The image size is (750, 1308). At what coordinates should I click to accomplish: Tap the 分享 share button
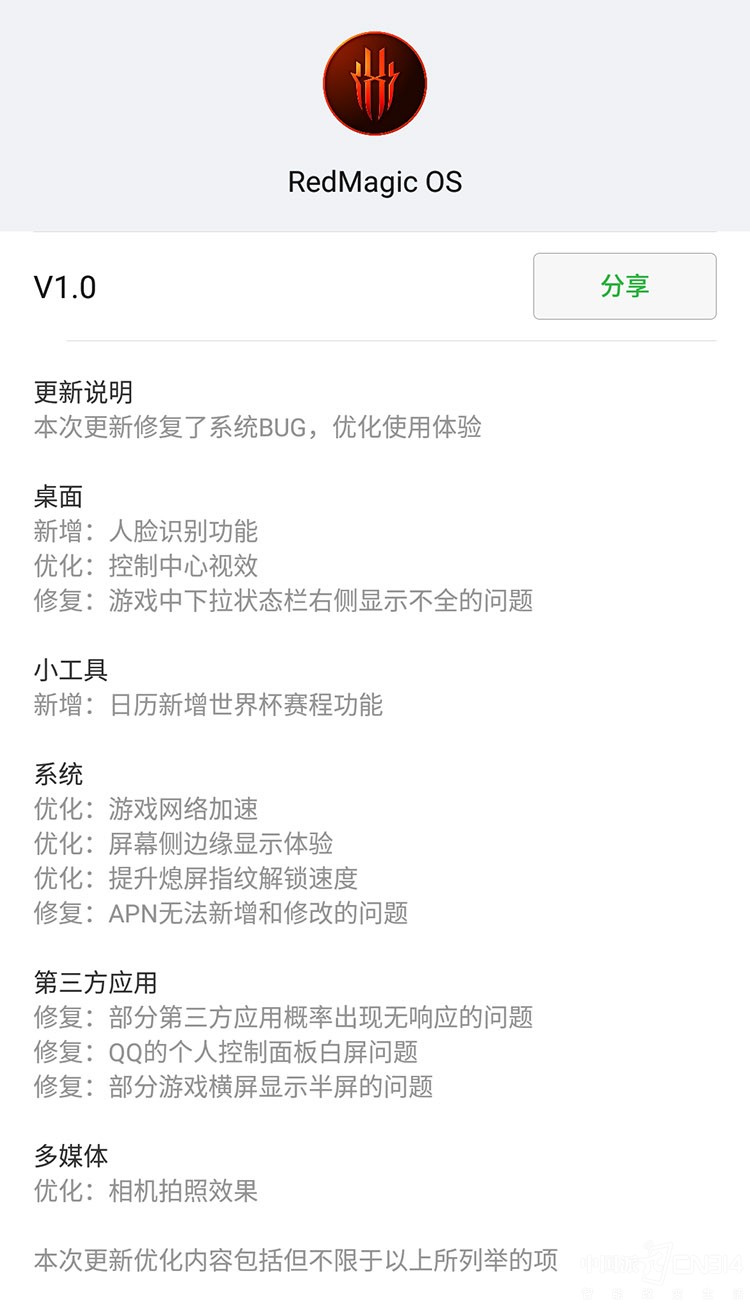click(x=624, y=286)
